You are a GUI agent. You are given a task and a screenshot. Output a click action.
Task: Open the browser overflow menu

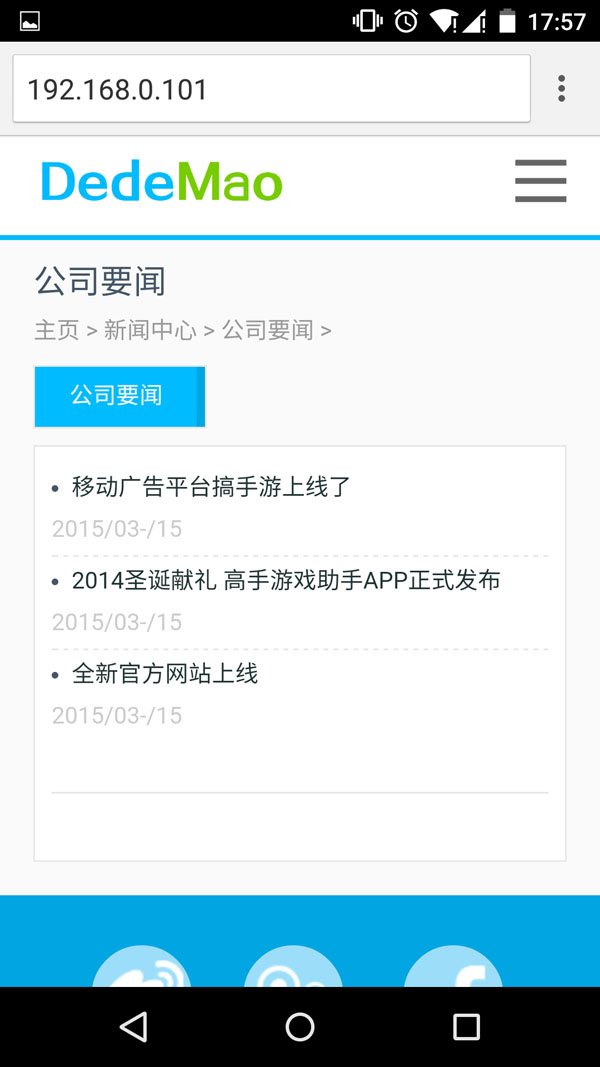(561, 89)
